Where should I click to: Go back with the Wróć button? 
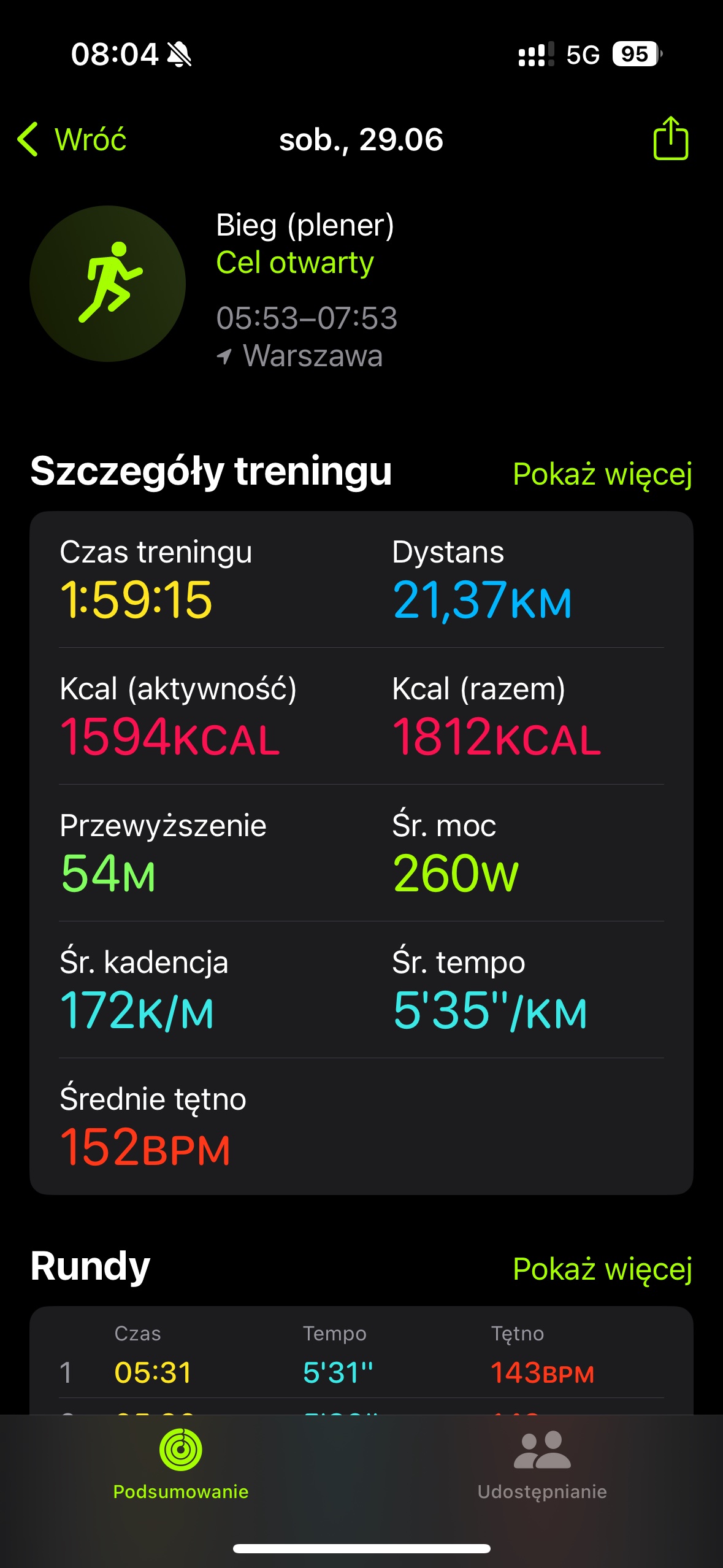click(72, 139)
